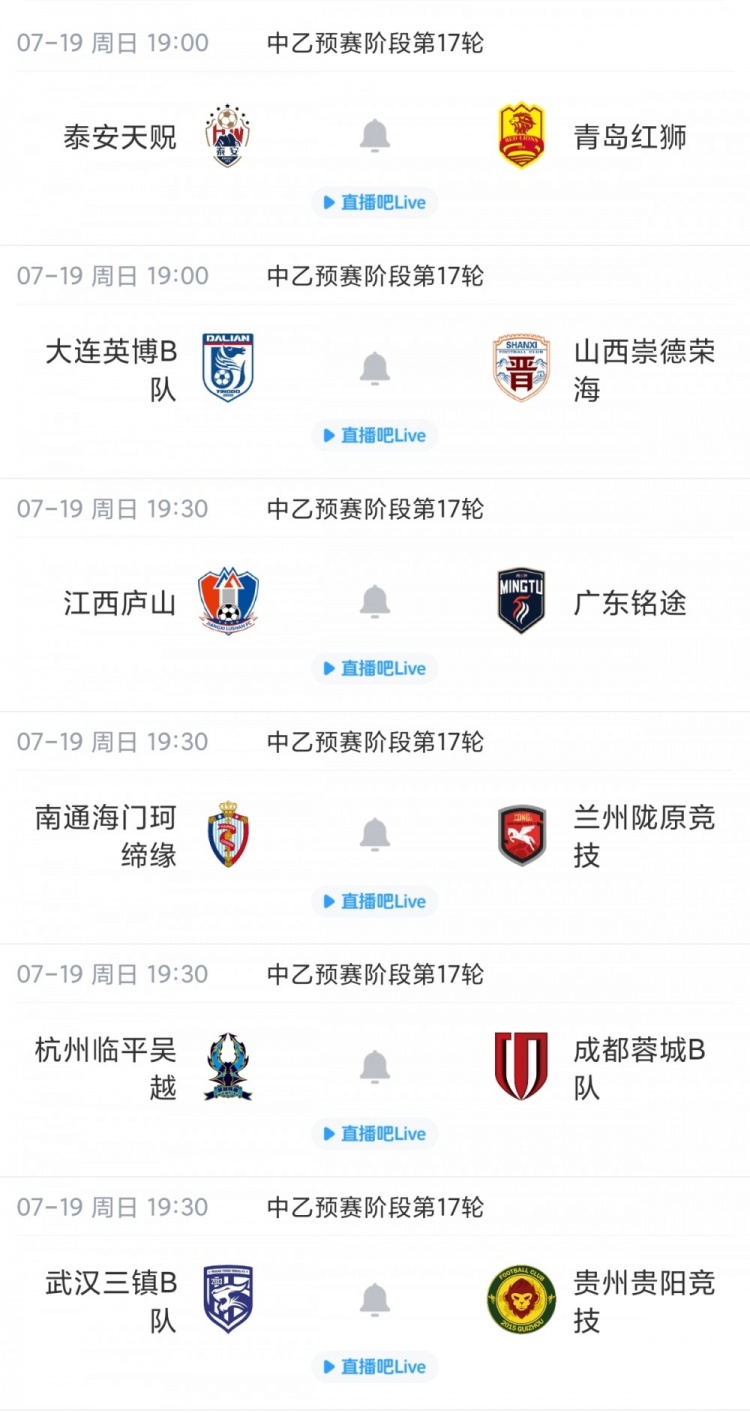Open 山西崇德荣海 match details card
750x1413 pixels.
pyautogui.click(x=375, y=362)
